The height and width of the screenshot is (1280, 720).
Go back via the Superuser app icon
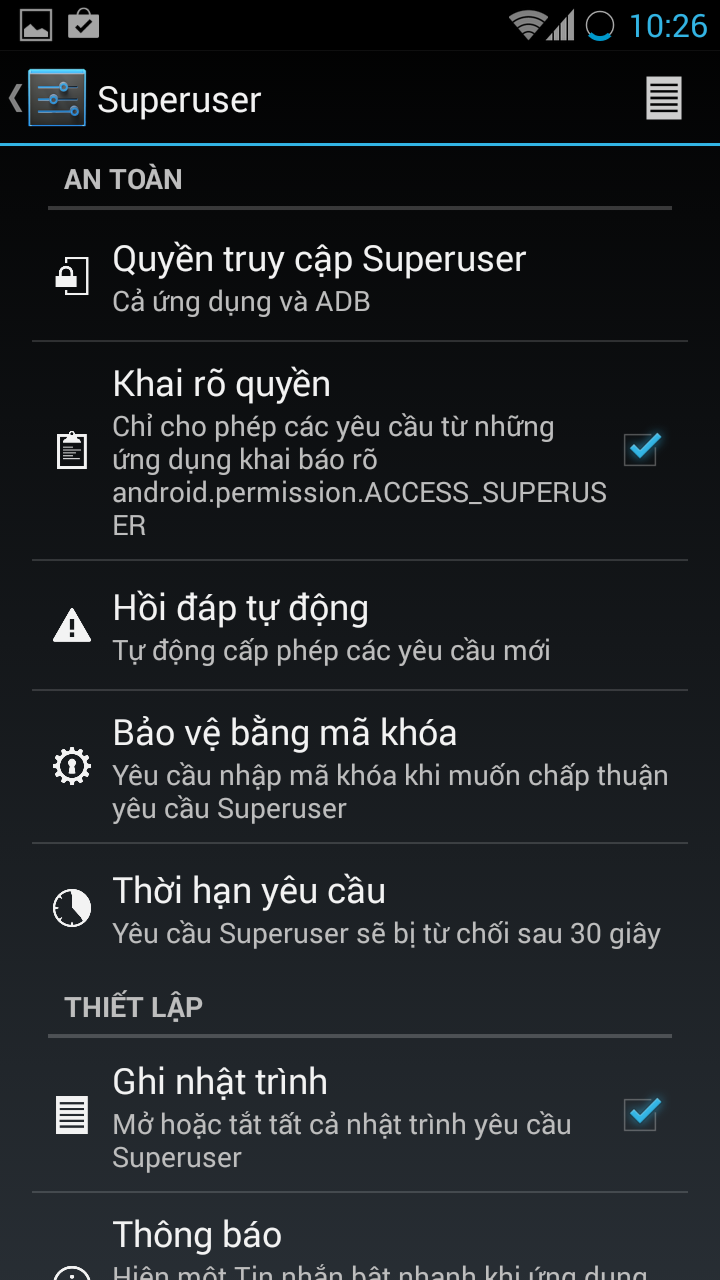(x=56, y=98)
